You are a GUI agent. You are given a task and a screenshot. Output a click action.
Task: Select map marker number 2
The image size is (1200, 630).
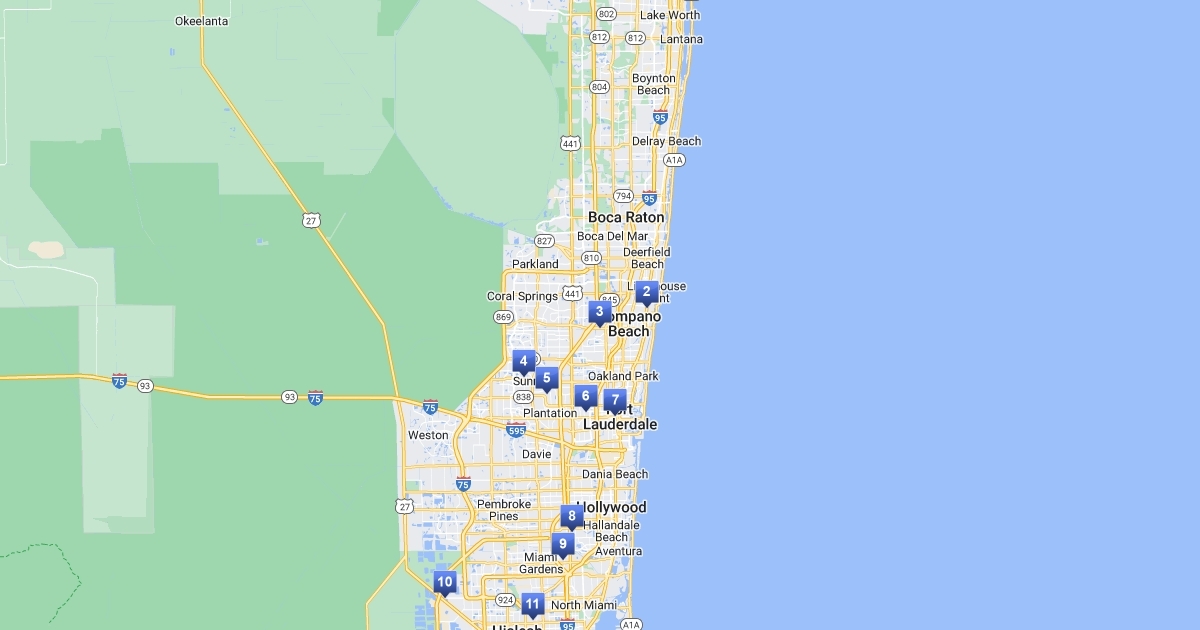[646, 292]
